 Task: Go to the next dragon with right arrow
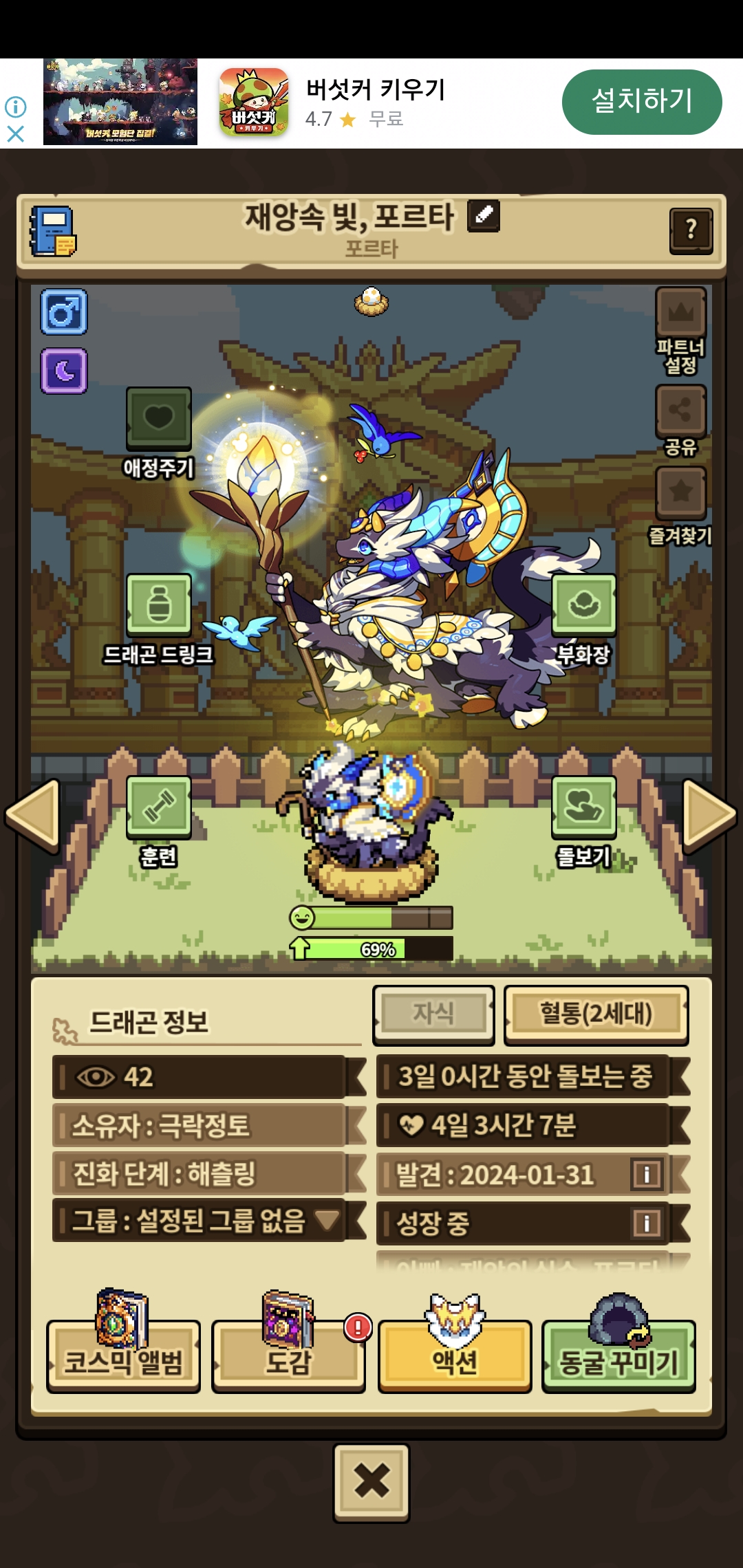(709, 816)
